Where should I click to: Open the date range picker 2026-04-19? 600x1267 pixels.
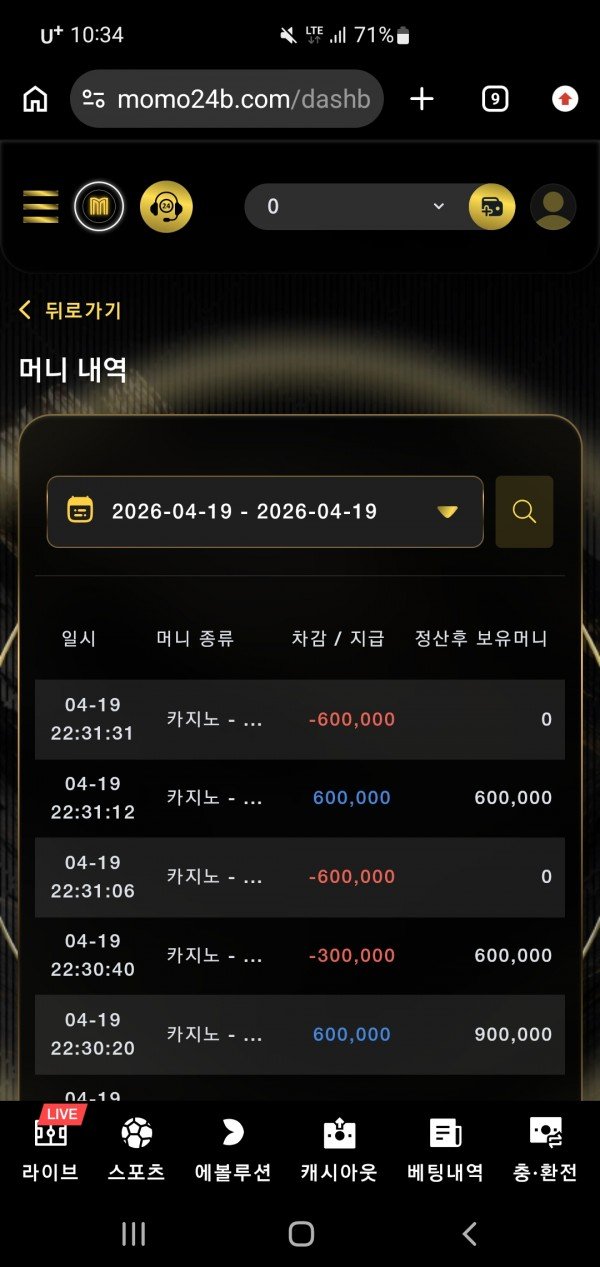pos(265,512)
